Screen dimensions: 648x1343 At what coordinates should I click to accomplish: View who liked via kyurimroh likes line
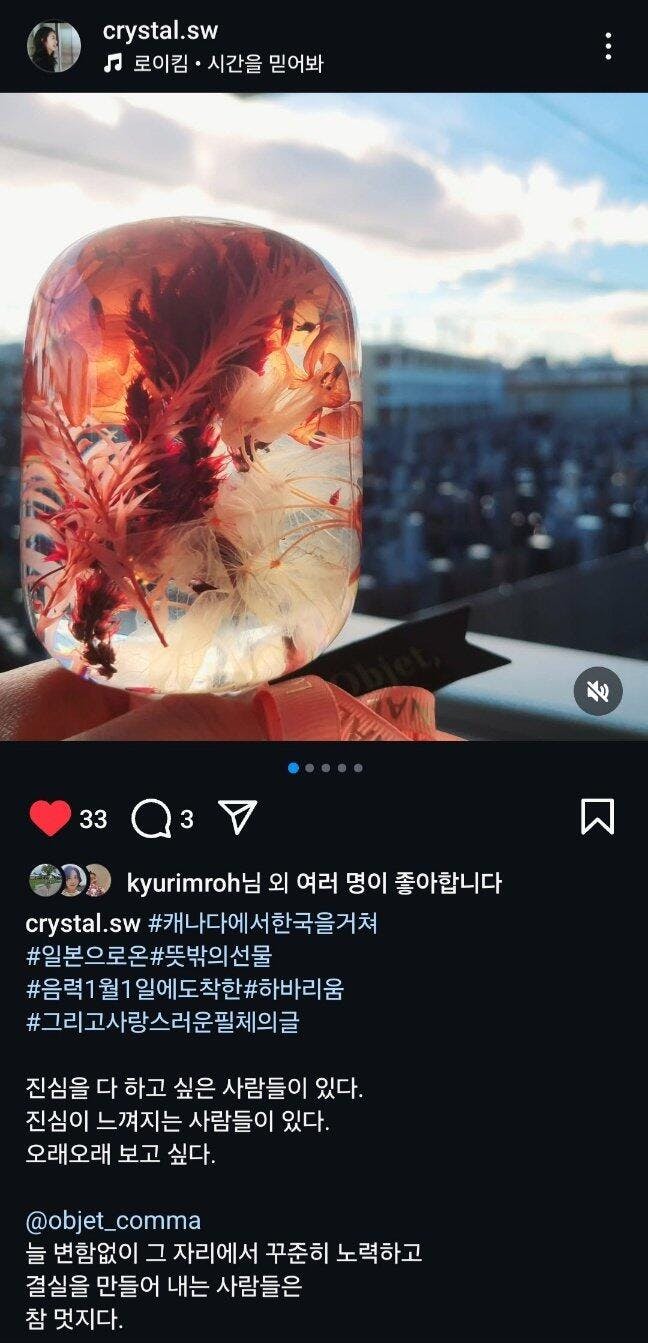point(315,883)
